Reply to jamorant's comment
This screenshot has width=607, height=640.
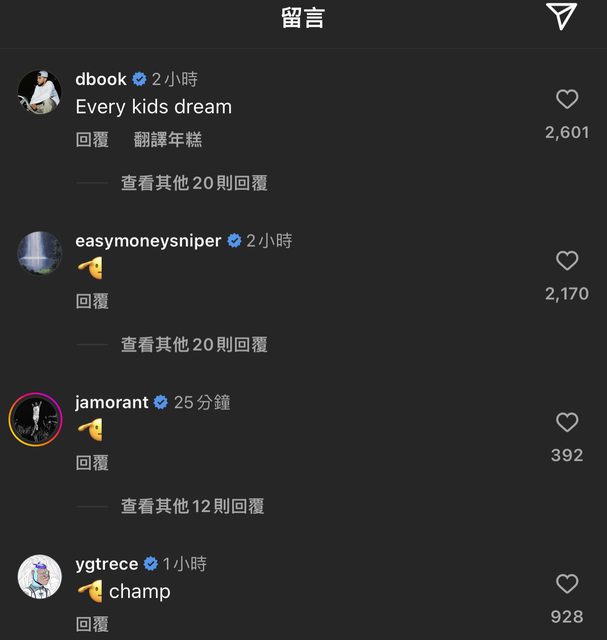tap(92, 463)
